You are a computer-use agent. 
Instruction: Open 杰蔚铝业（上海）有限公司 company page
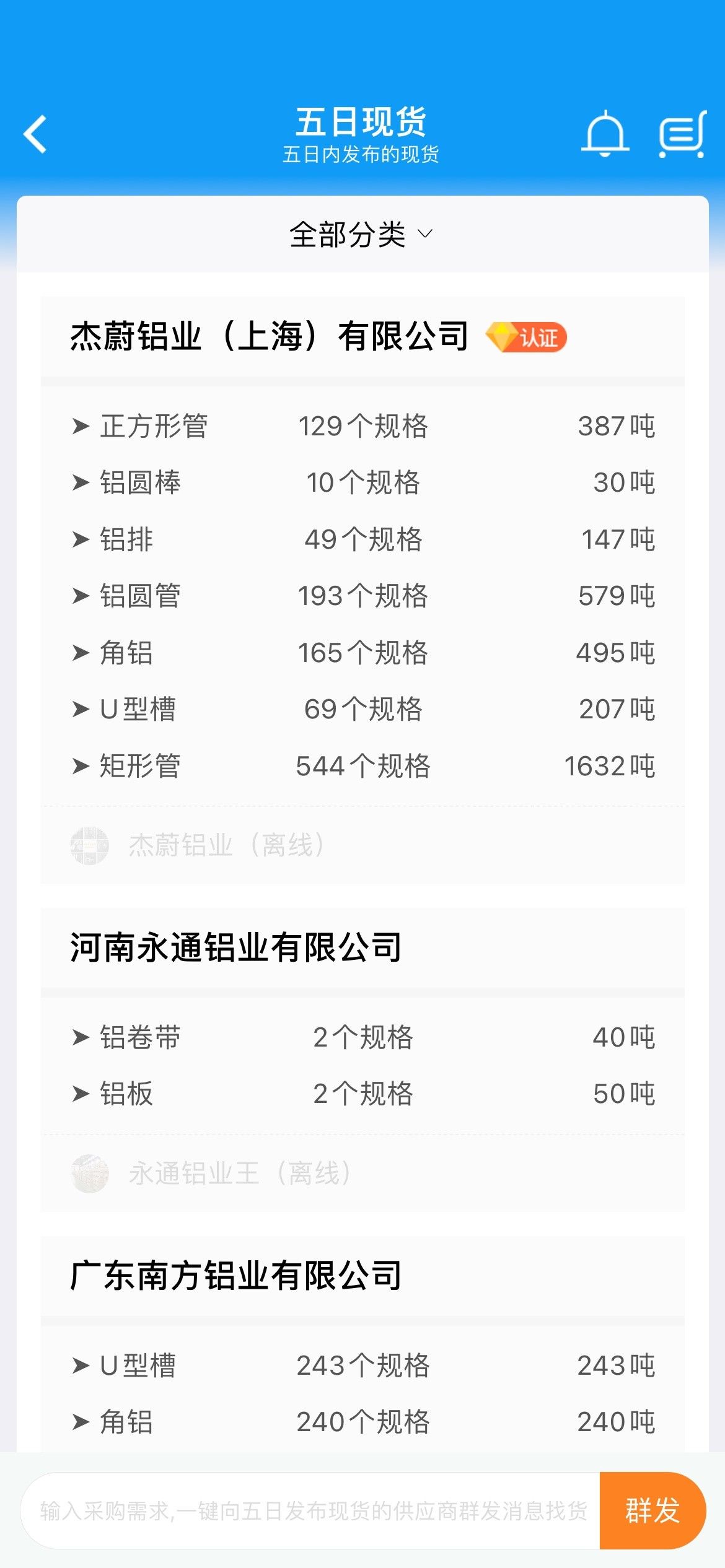click(270, 337)
